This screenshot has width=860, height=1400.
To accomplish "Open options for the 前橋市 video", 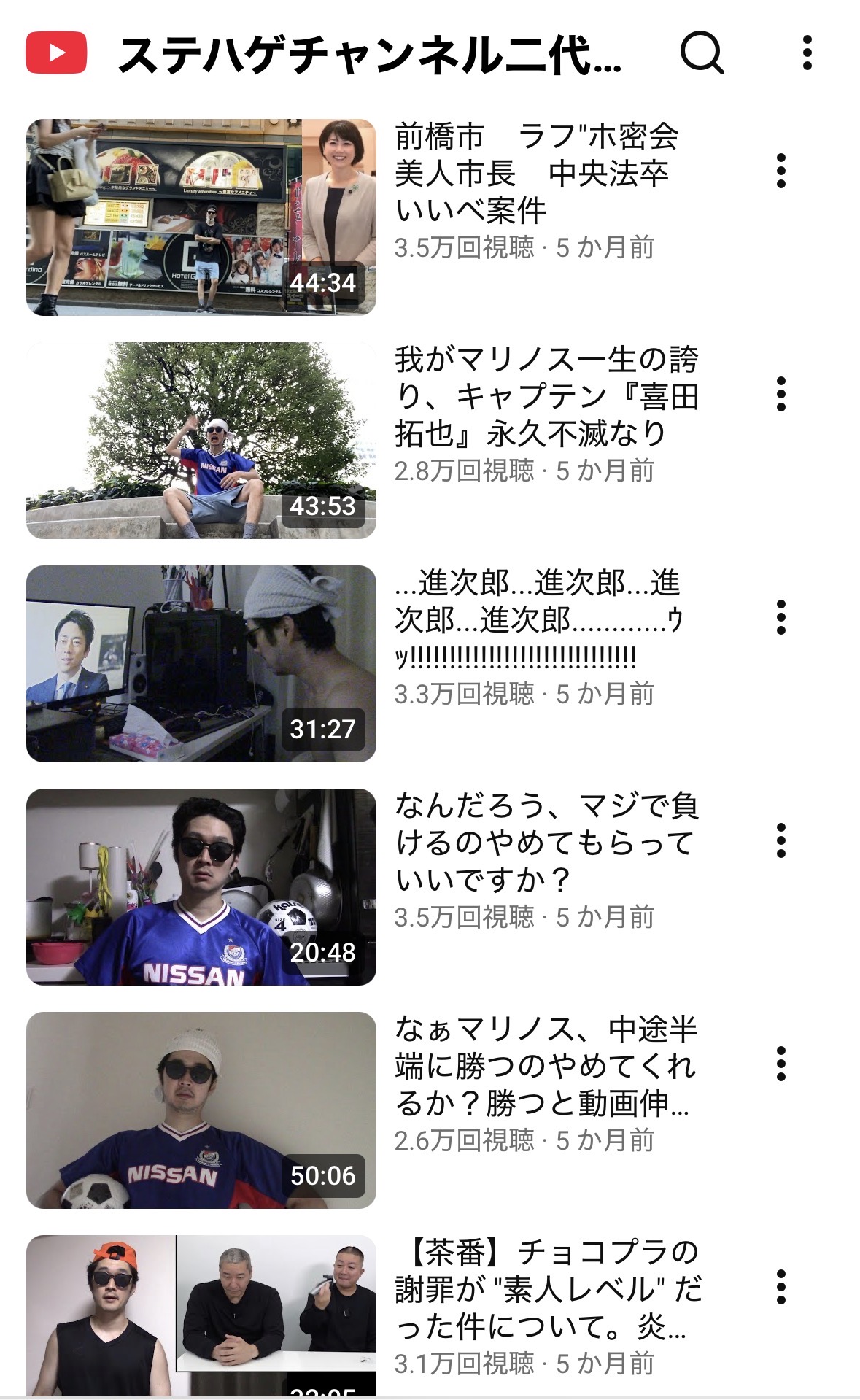I will 781,171.
